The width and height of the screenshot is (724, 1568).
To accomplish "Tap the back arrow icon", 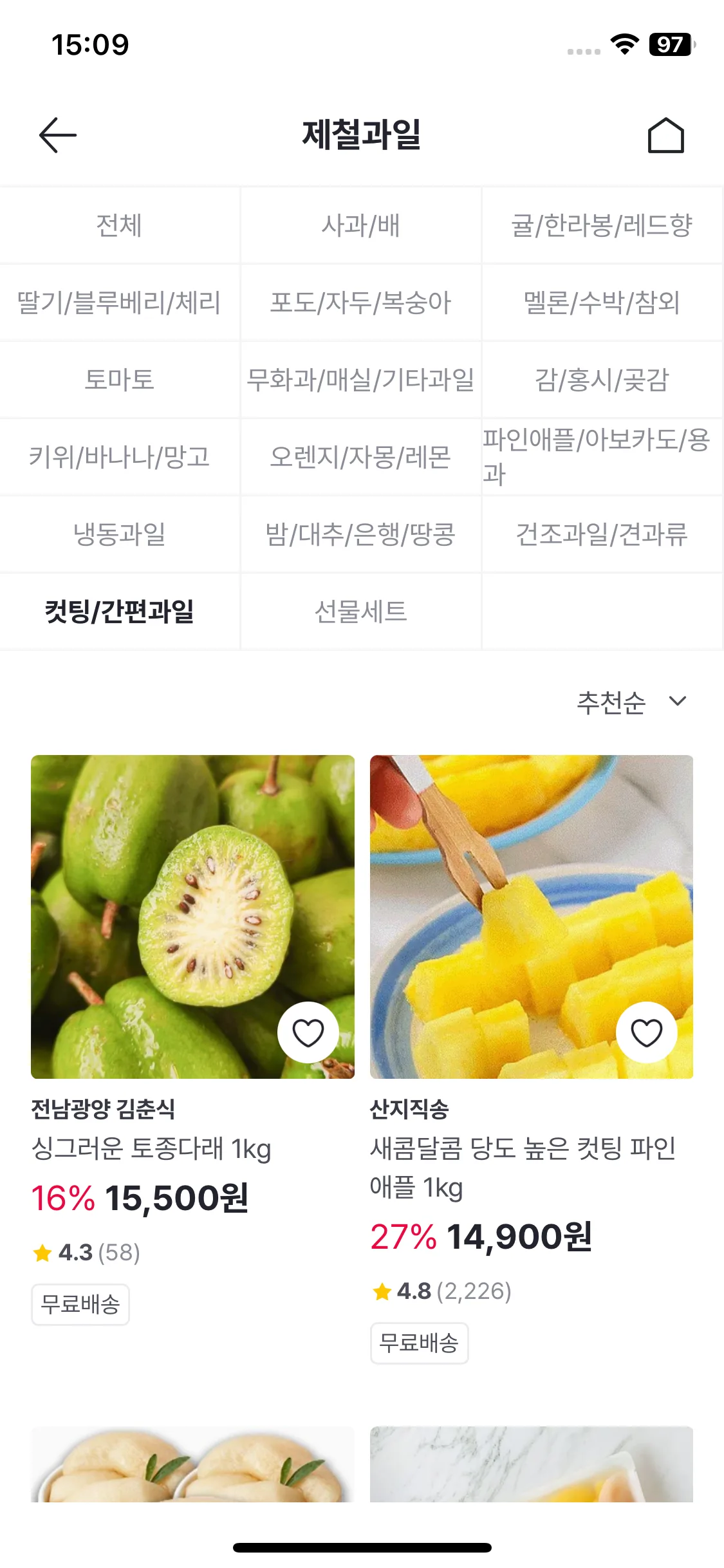I will pyautogui.click(x=56, y=135).
